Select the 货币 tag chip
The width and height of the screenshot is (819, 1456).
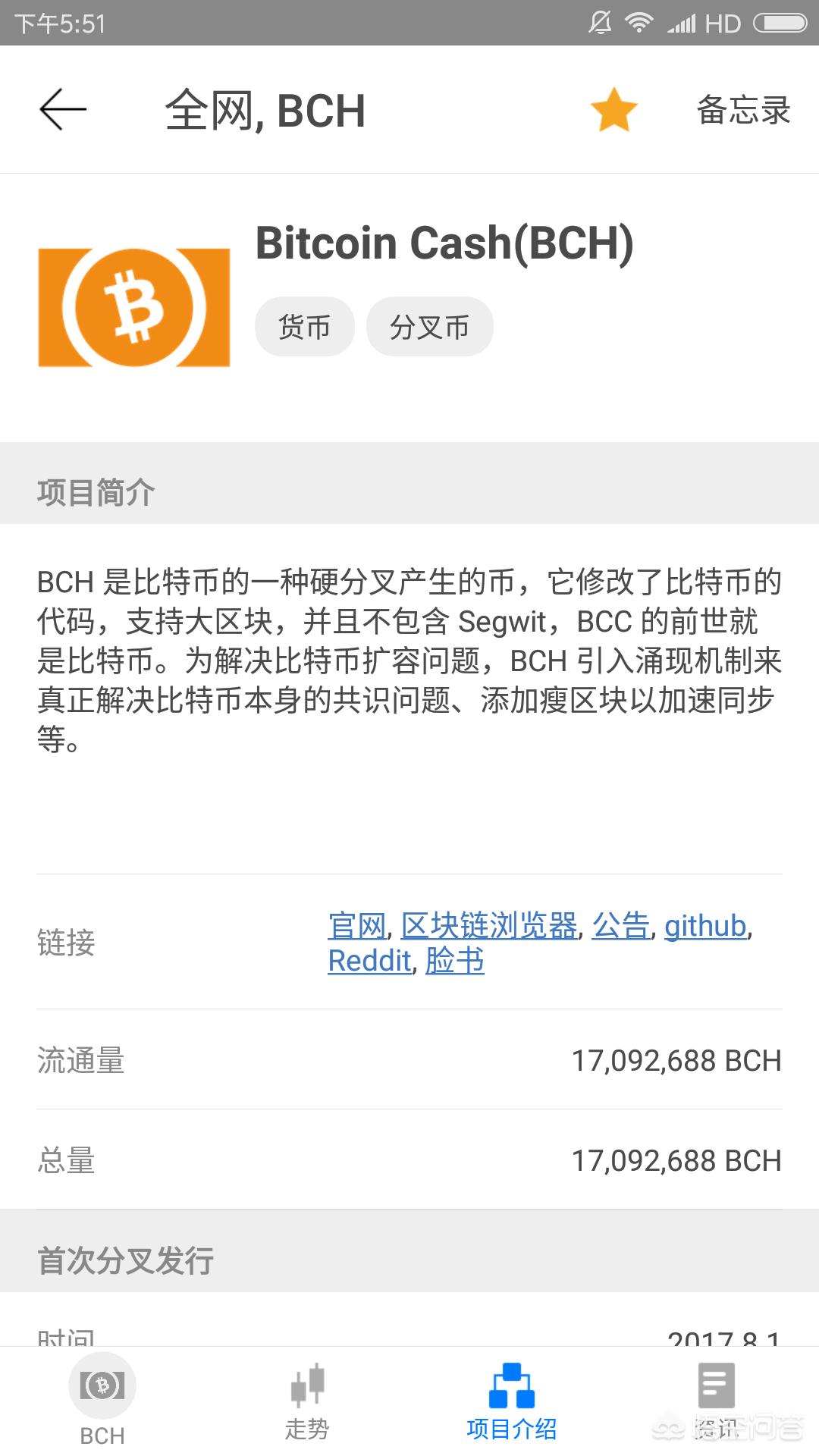point(304,327)
